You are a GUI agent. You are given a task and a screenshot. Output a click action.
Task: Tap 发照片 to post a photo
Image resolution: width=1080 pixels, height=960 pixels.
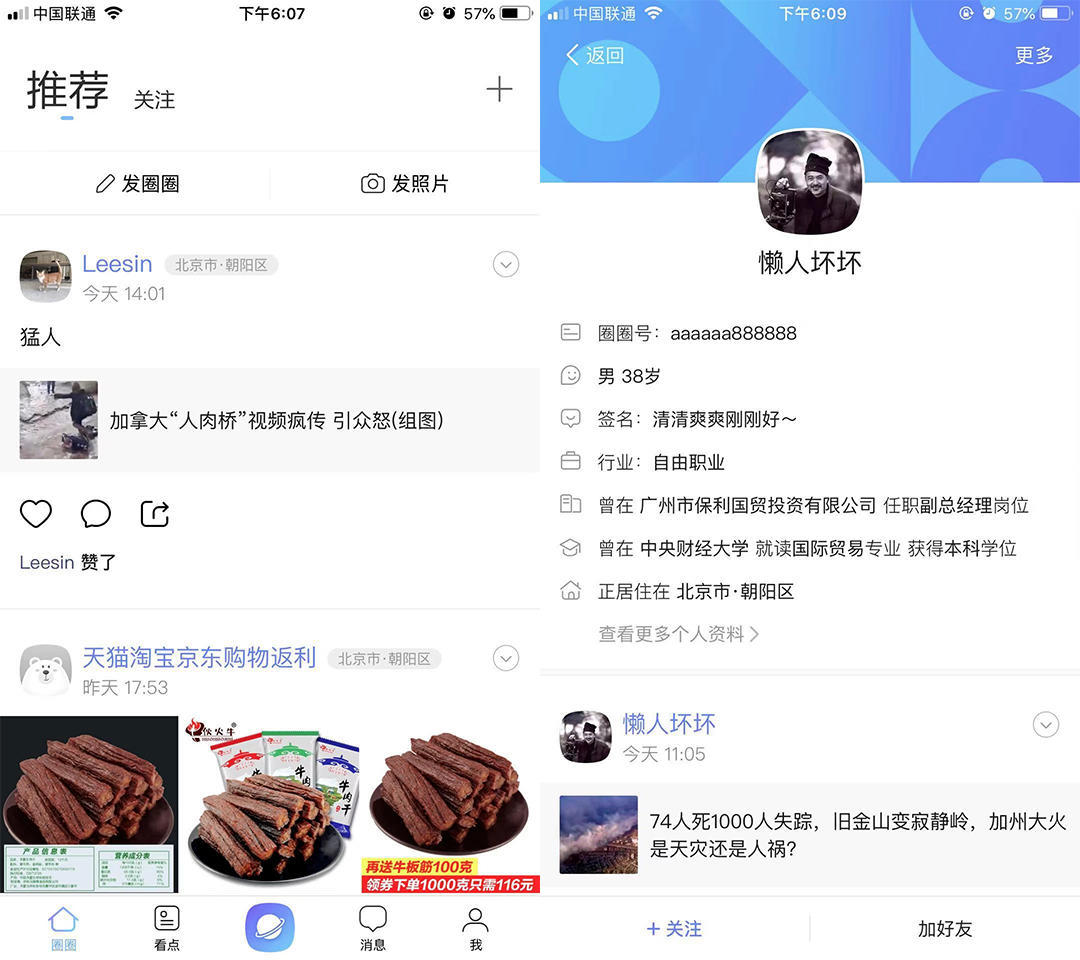[404, 184]
